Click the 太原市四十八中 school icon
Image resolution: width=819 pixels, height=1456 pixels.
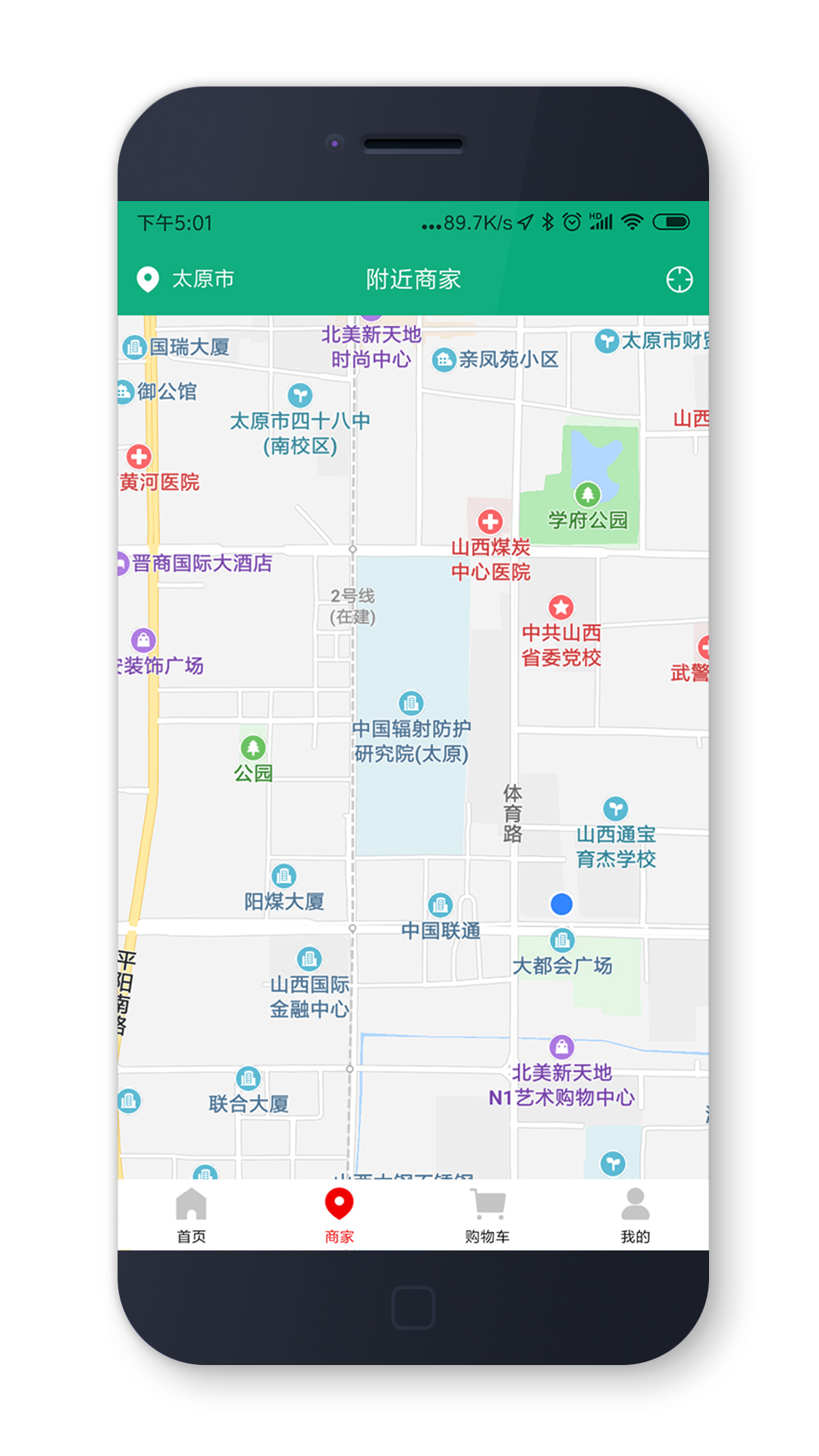coord(299,394)
